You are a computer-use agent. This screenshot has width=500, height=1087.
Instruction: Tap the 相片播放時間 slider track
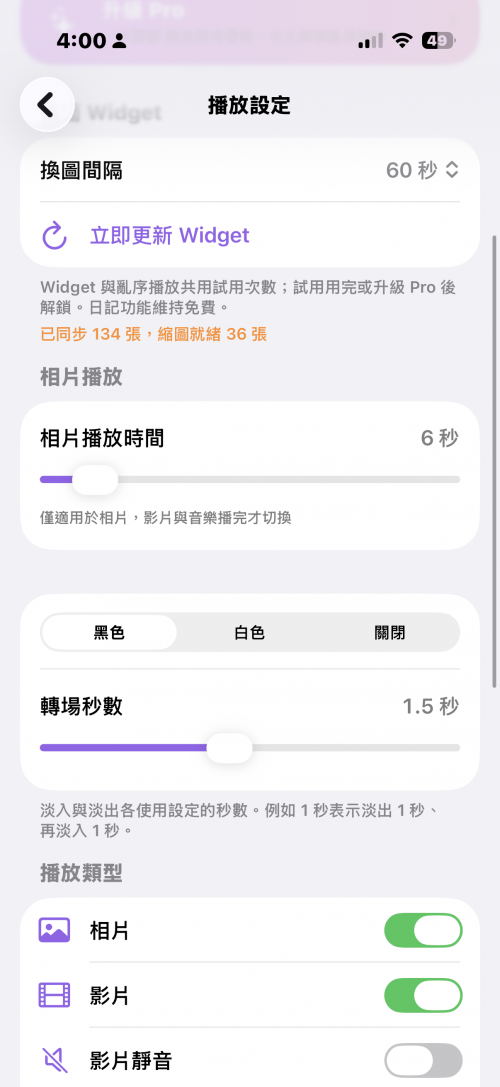click(x=250, y=479)
